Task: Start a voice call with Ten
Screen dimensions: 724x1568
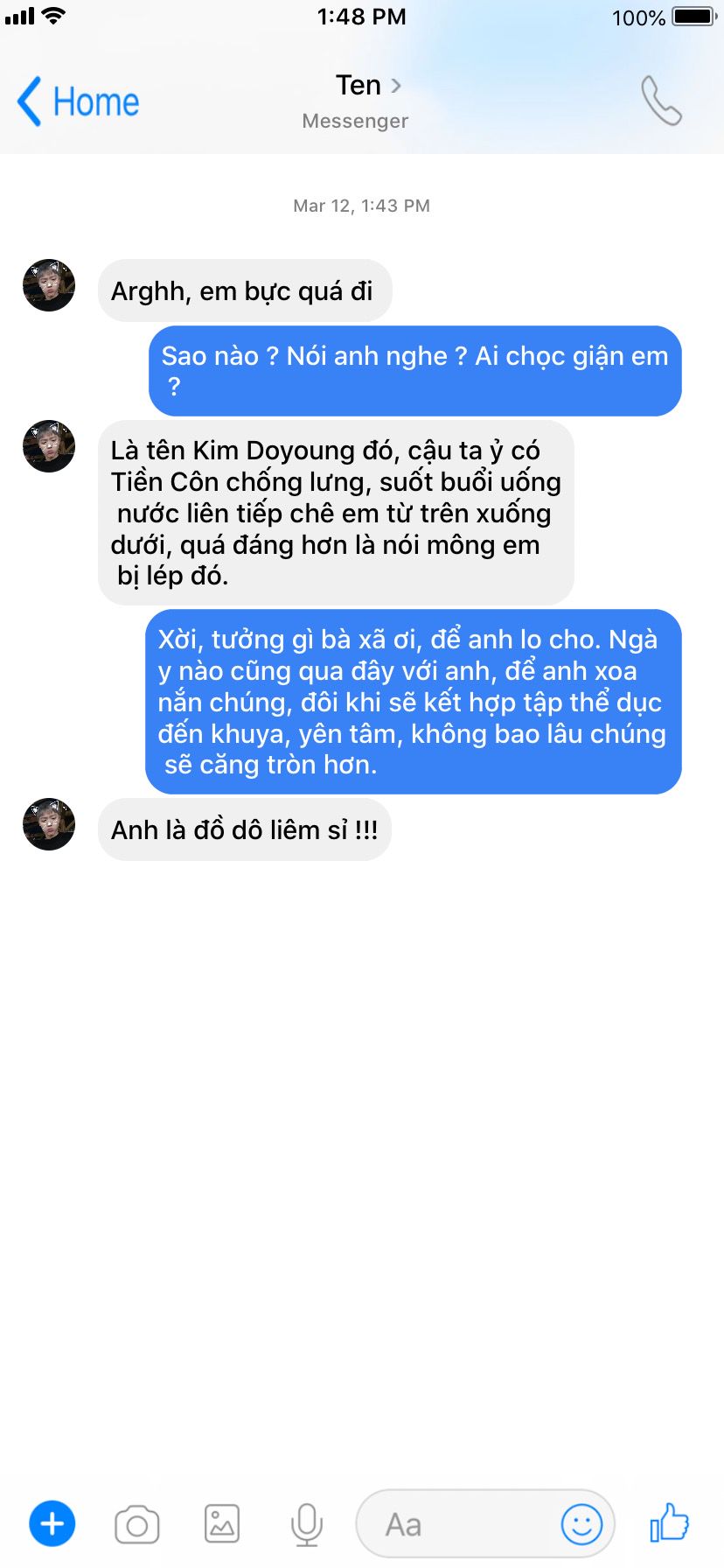Action: 661,101
